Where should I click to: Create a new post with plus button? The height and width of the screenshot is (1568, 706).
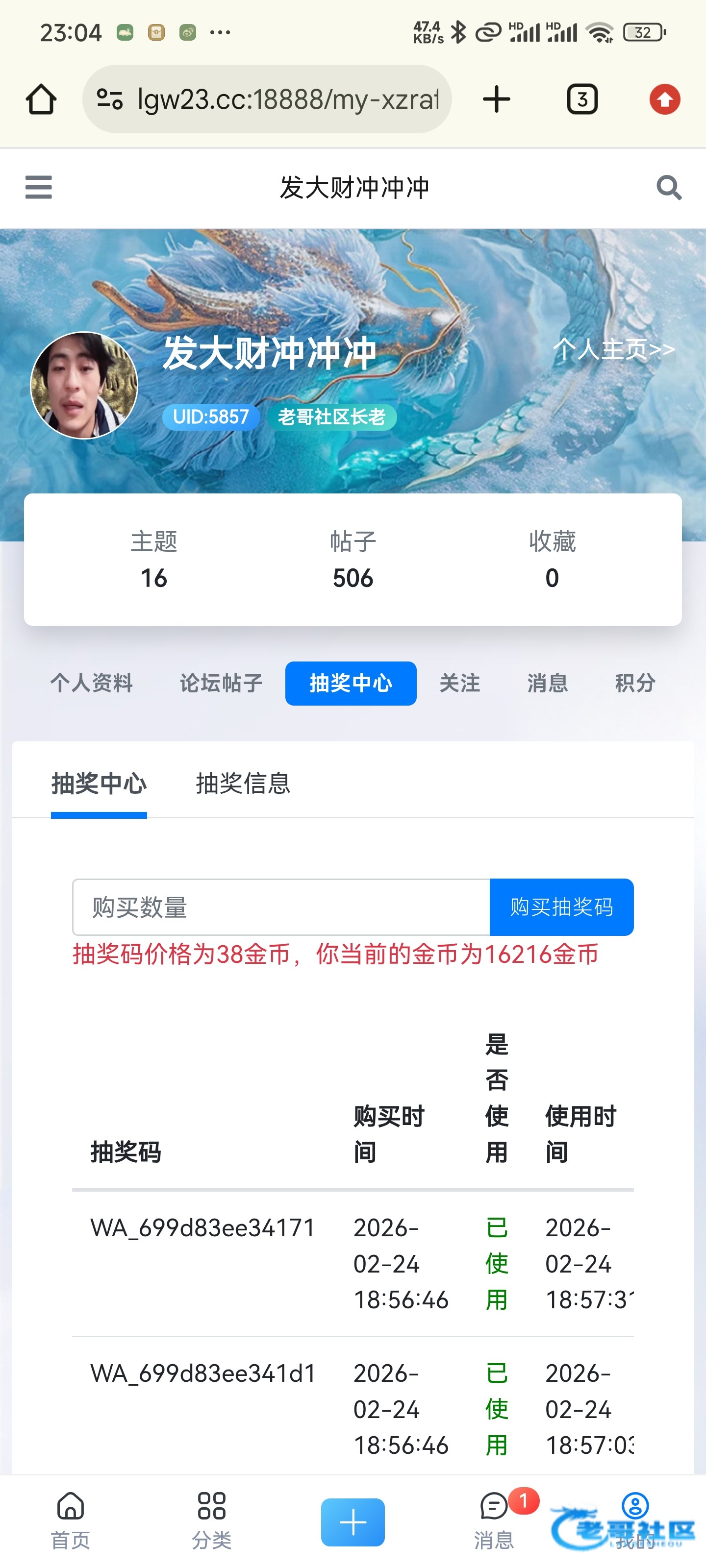[x=353, y=1522]
